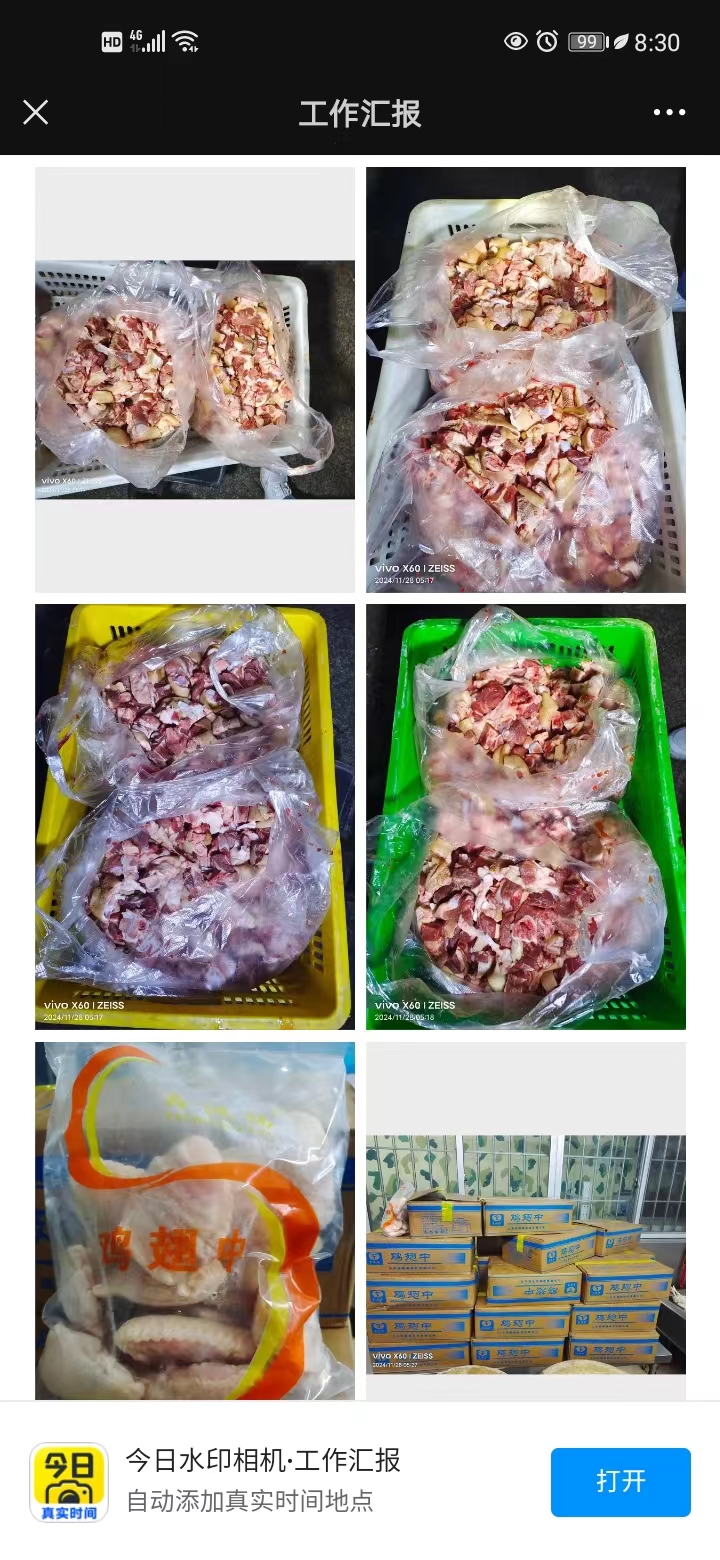Close the 工作汇报 page
Viewport: 720px width, 1560px height.
tap(36, 112)
